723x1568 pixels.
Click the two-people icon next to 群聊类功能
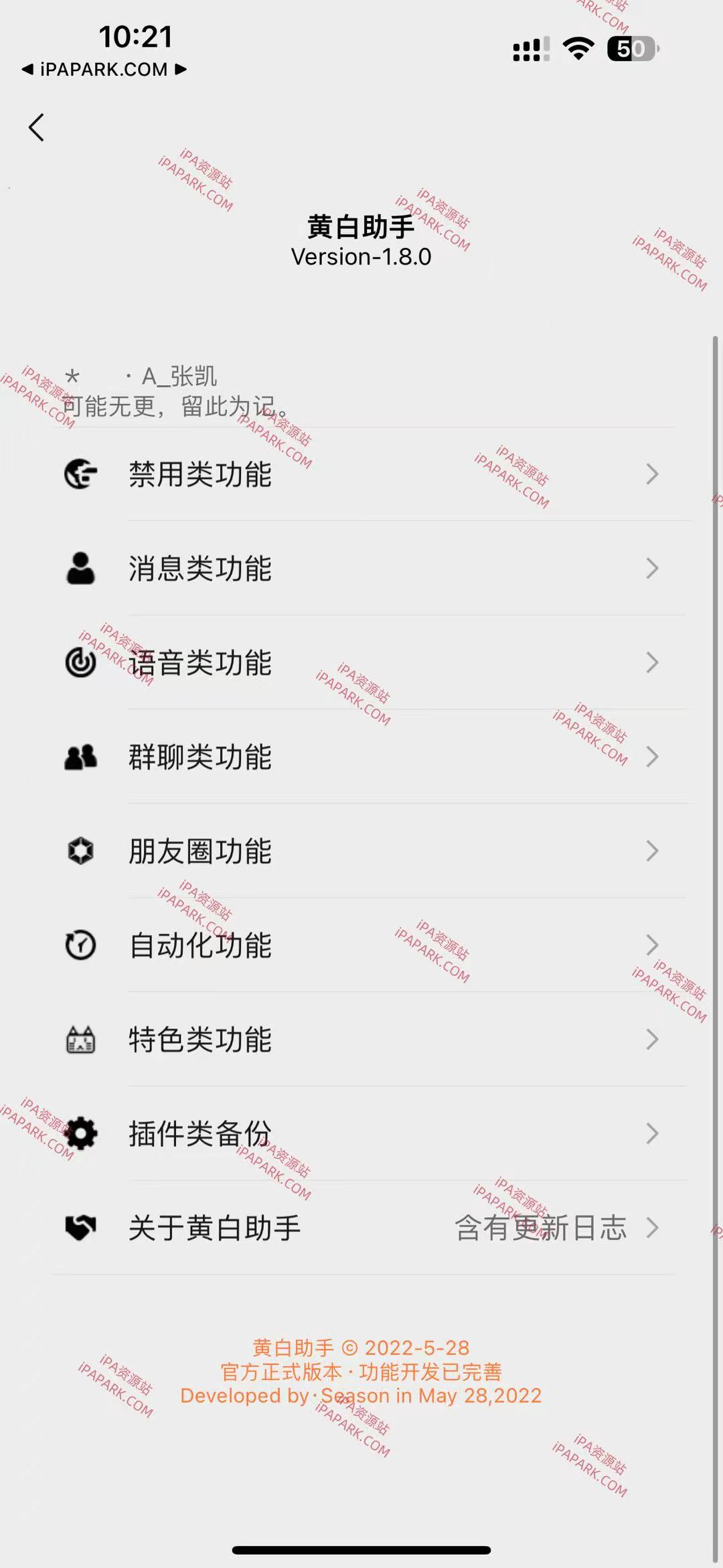point(80,757)
